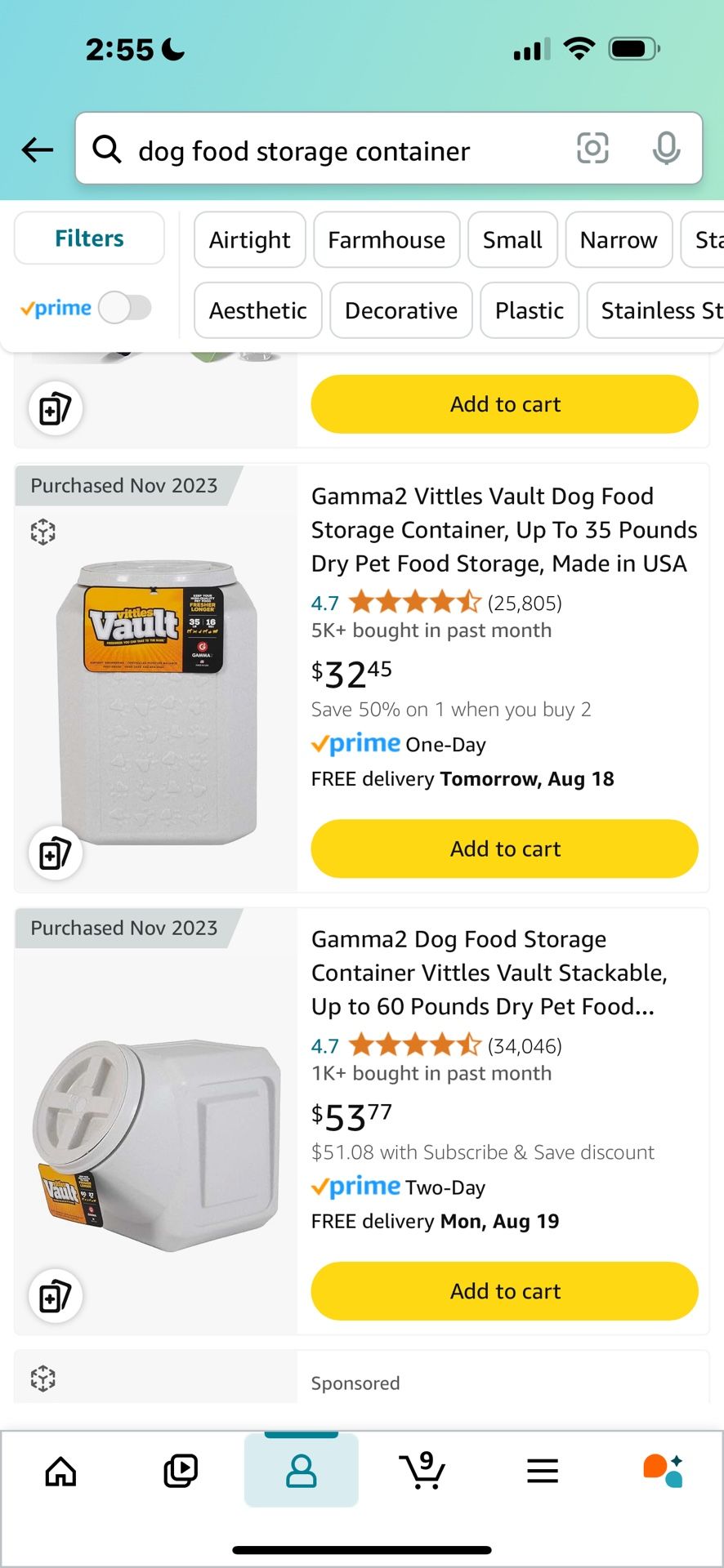Toggle the Prime-only switch

pyautogui.click(x=125, y=308)
